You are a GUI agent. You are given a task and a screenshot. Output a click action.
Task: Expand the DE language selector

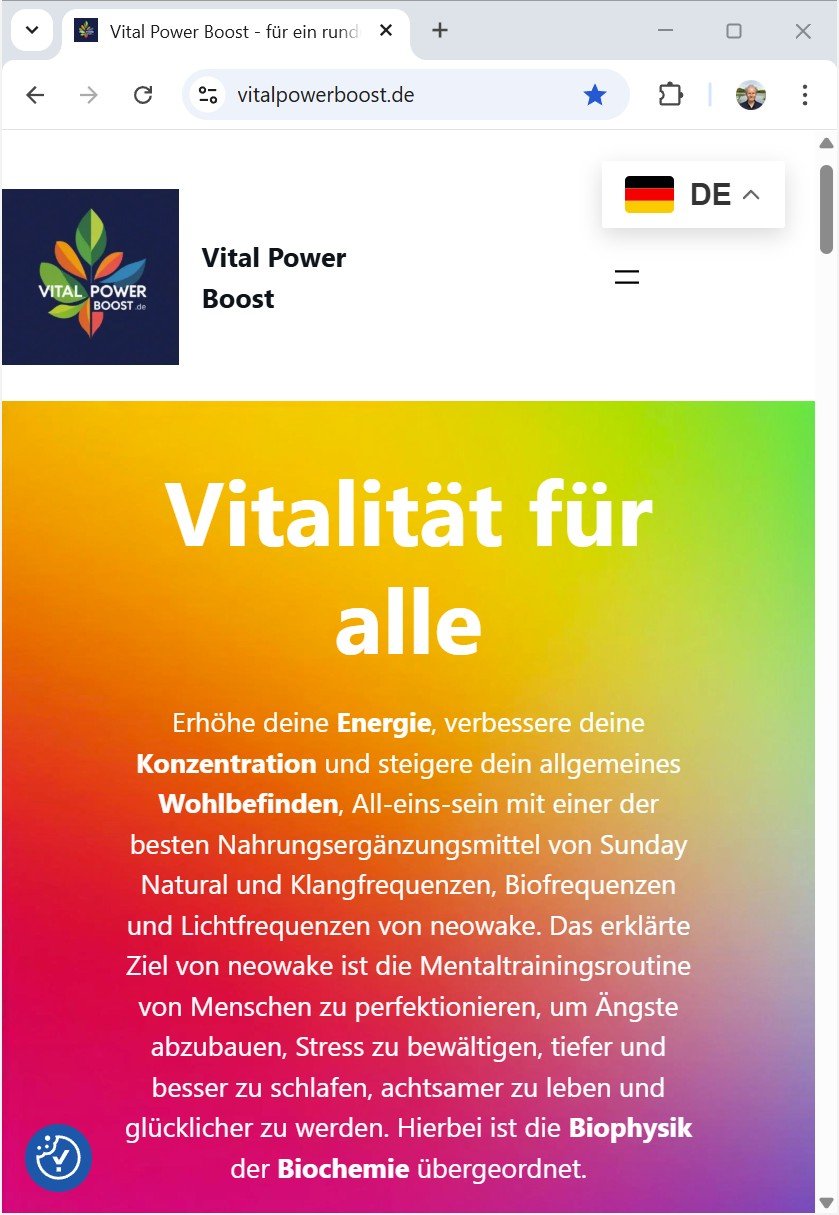(693, 194)
